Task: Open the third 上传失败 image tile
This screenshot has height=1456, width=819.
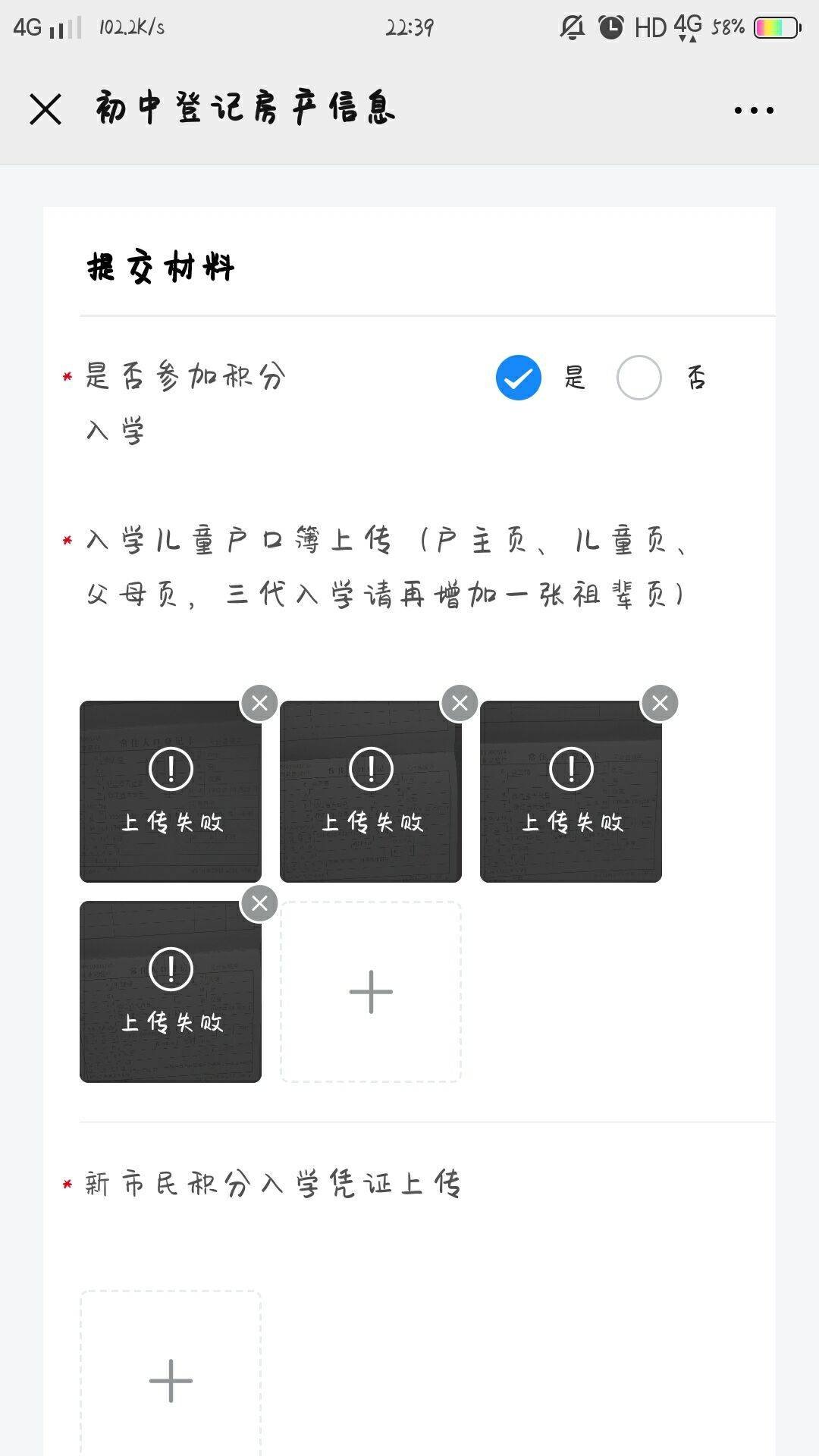Action: (571, 792)
